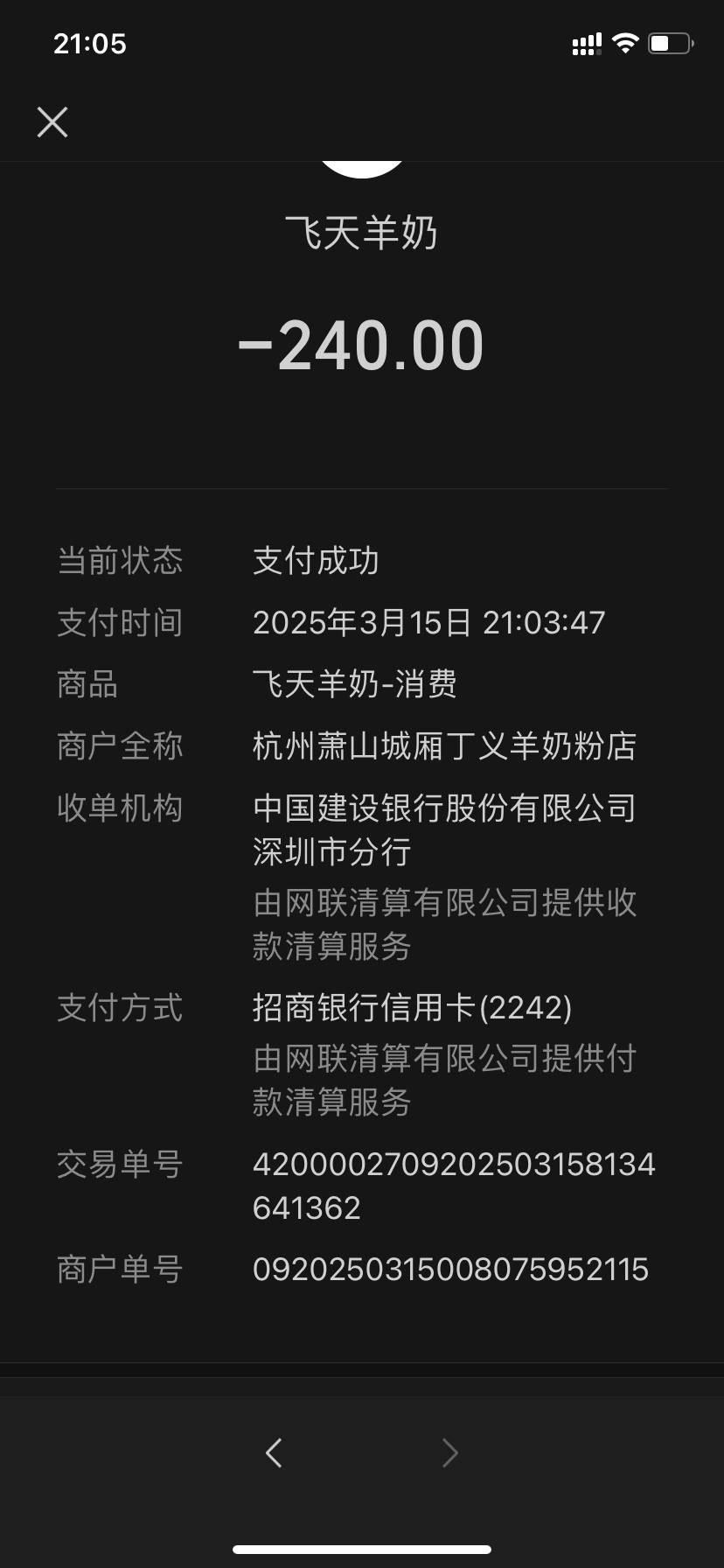Close the payment detail page
Viewport: 724px width, 1568px height.
52,122
